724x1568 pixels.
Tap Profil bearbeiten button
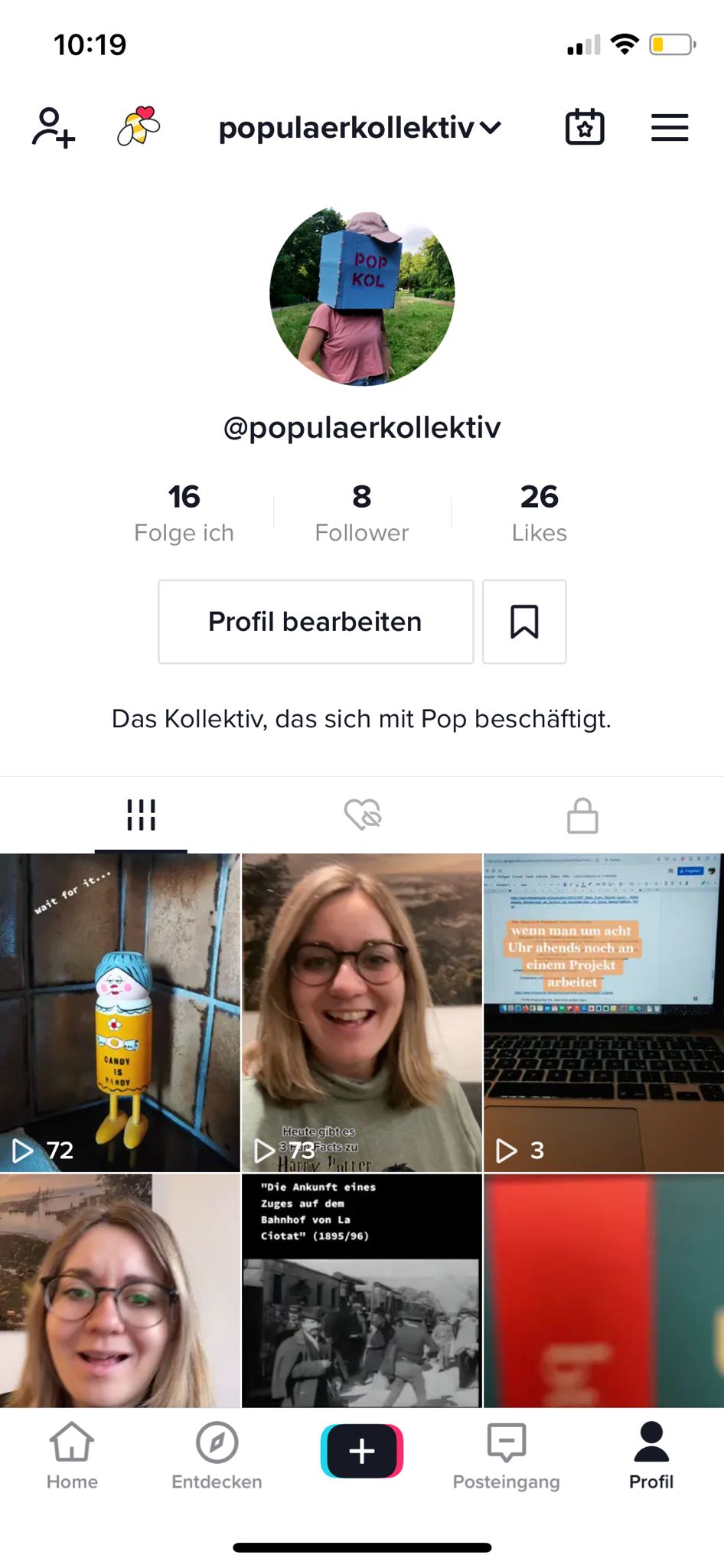point(315,622)
